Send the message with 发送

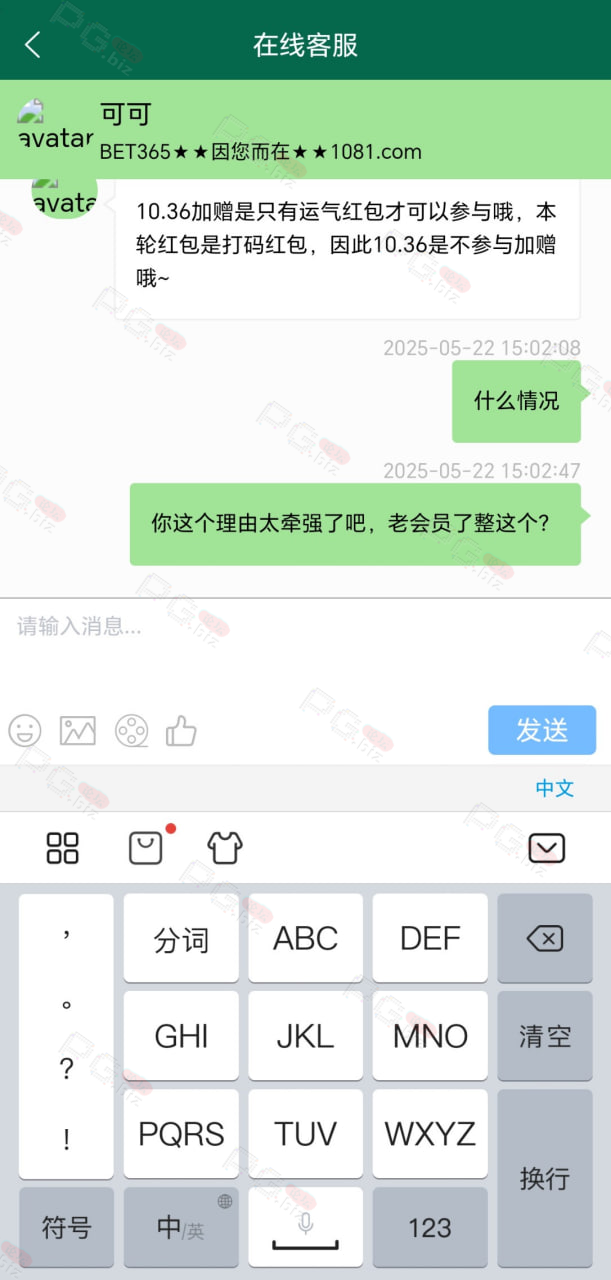pos(542,730)
